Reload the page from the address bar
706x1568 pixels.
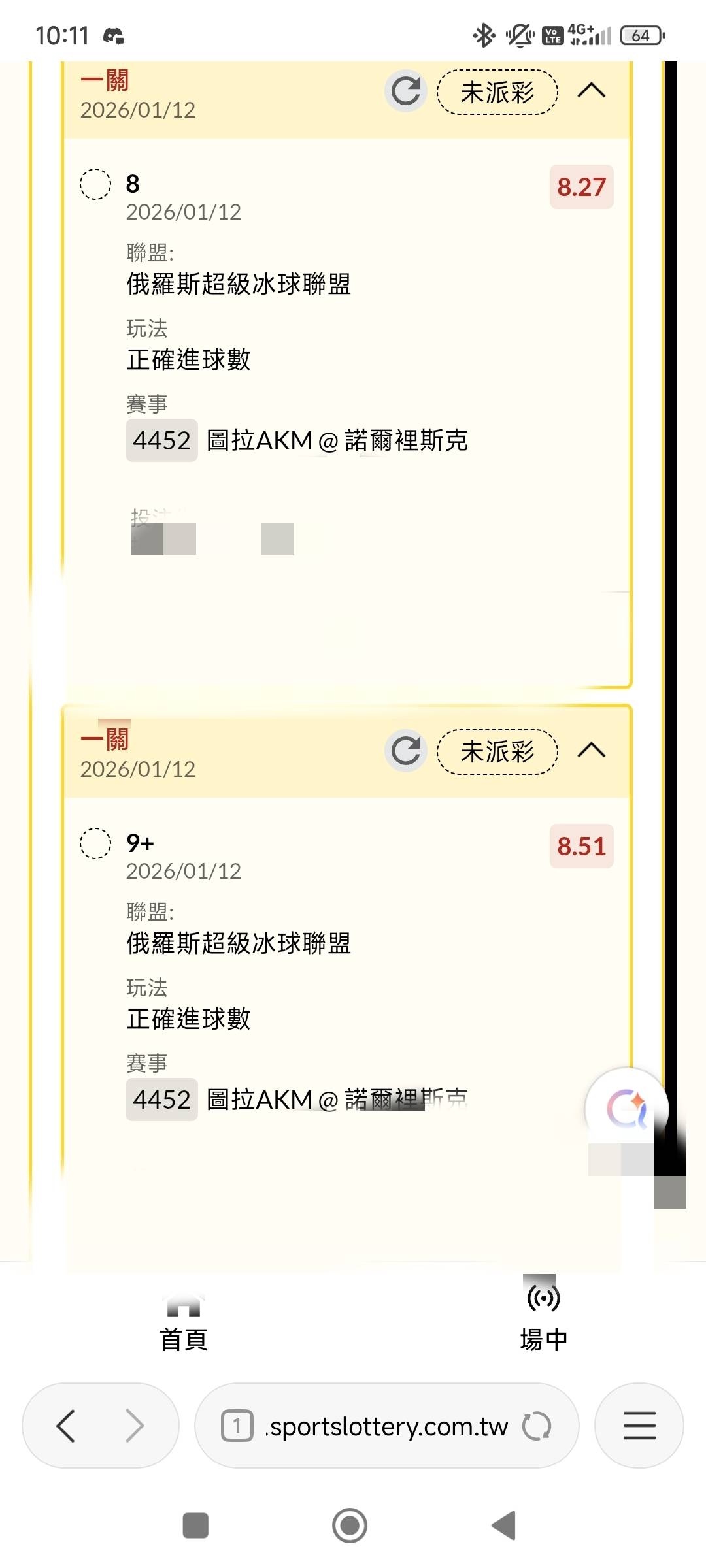537,1426
